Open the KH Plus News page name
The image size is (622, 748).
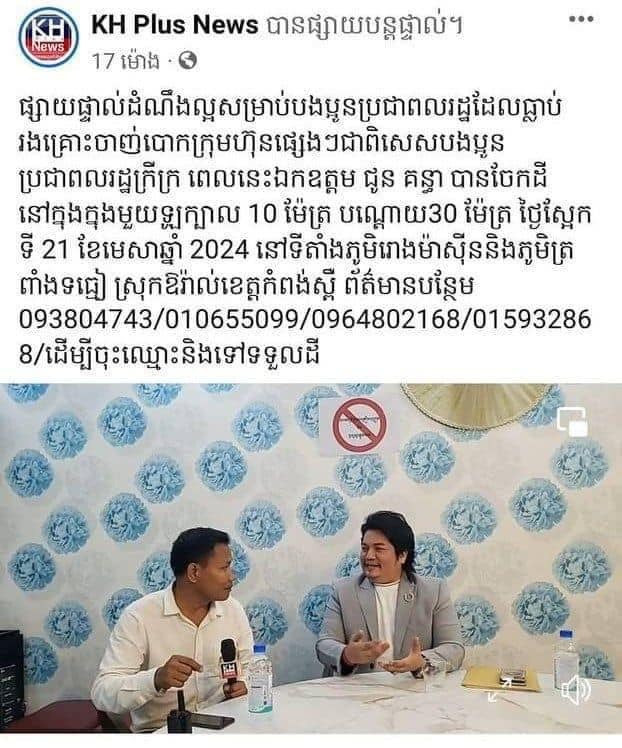[x=175, y=25]
